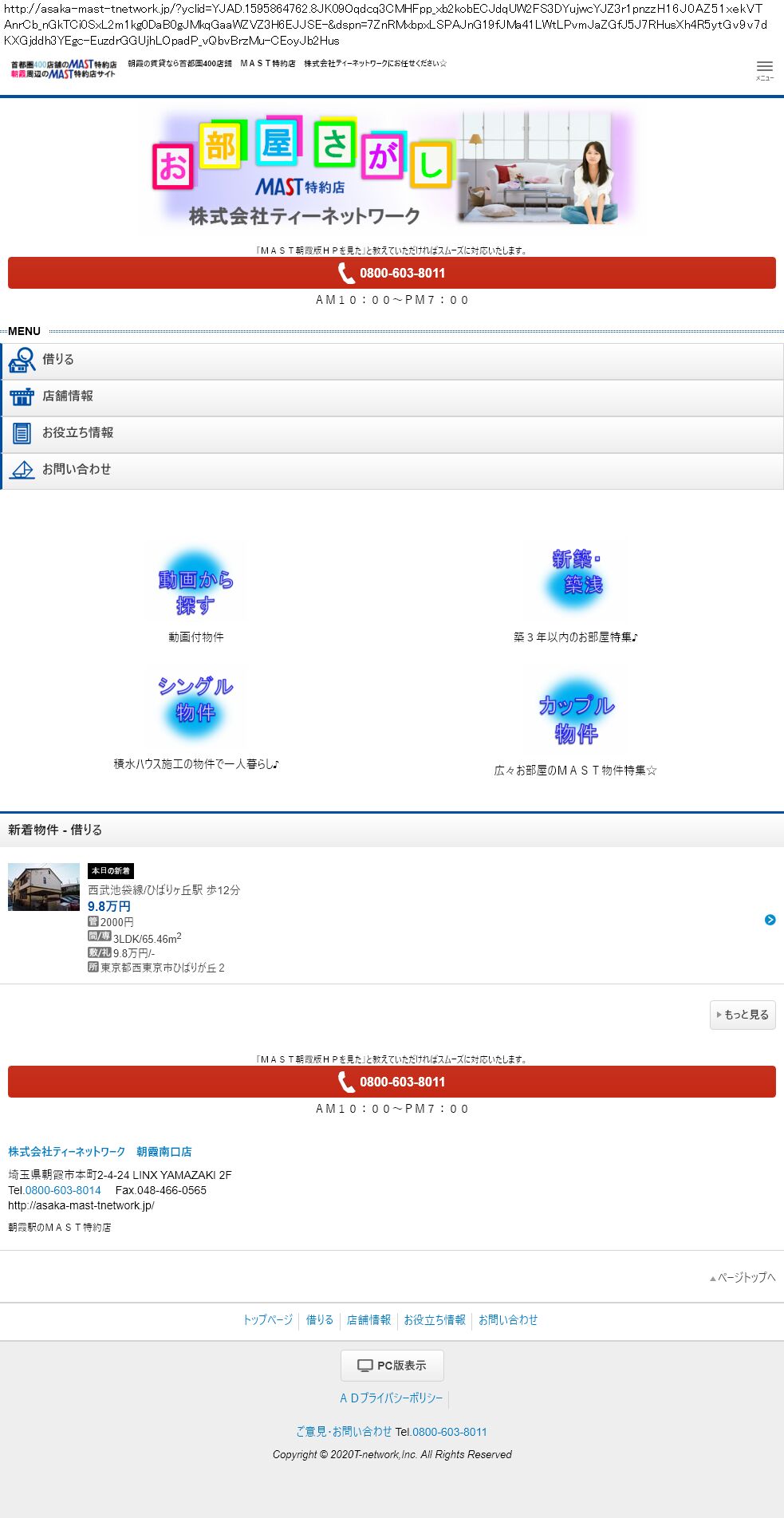Open the hamburger メニュー button
Image resolution: width=784 pixels, height=1518 pixels.
click(x=764, y=69)
